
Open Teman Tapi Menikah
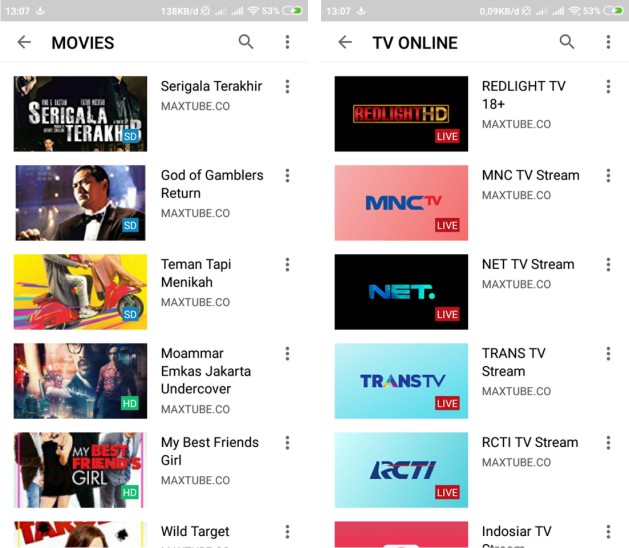[x=80, y=292]
